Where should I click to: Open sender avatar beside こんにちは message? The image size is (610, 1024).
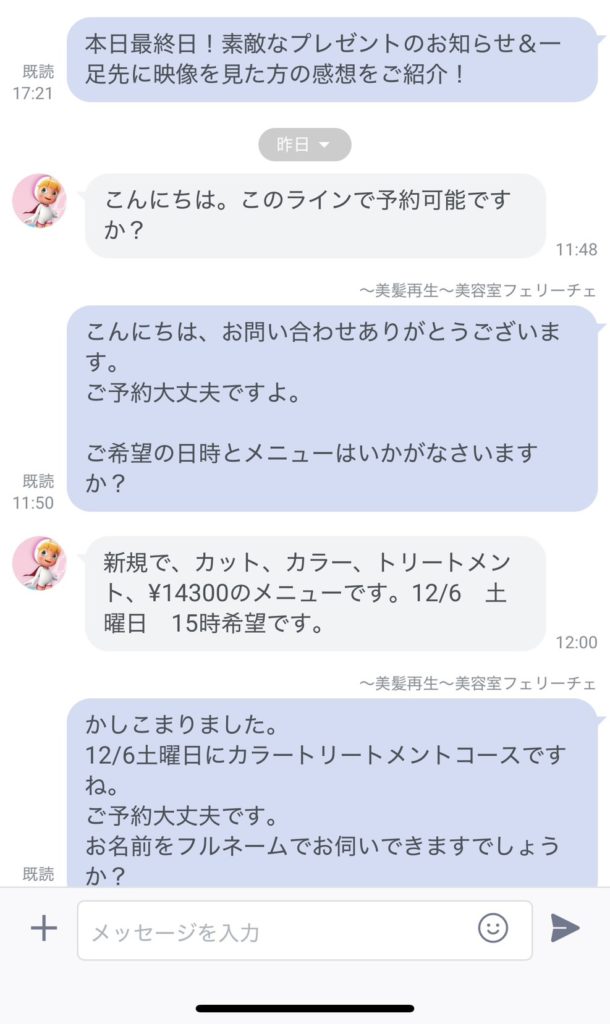(x=39, y=201)
